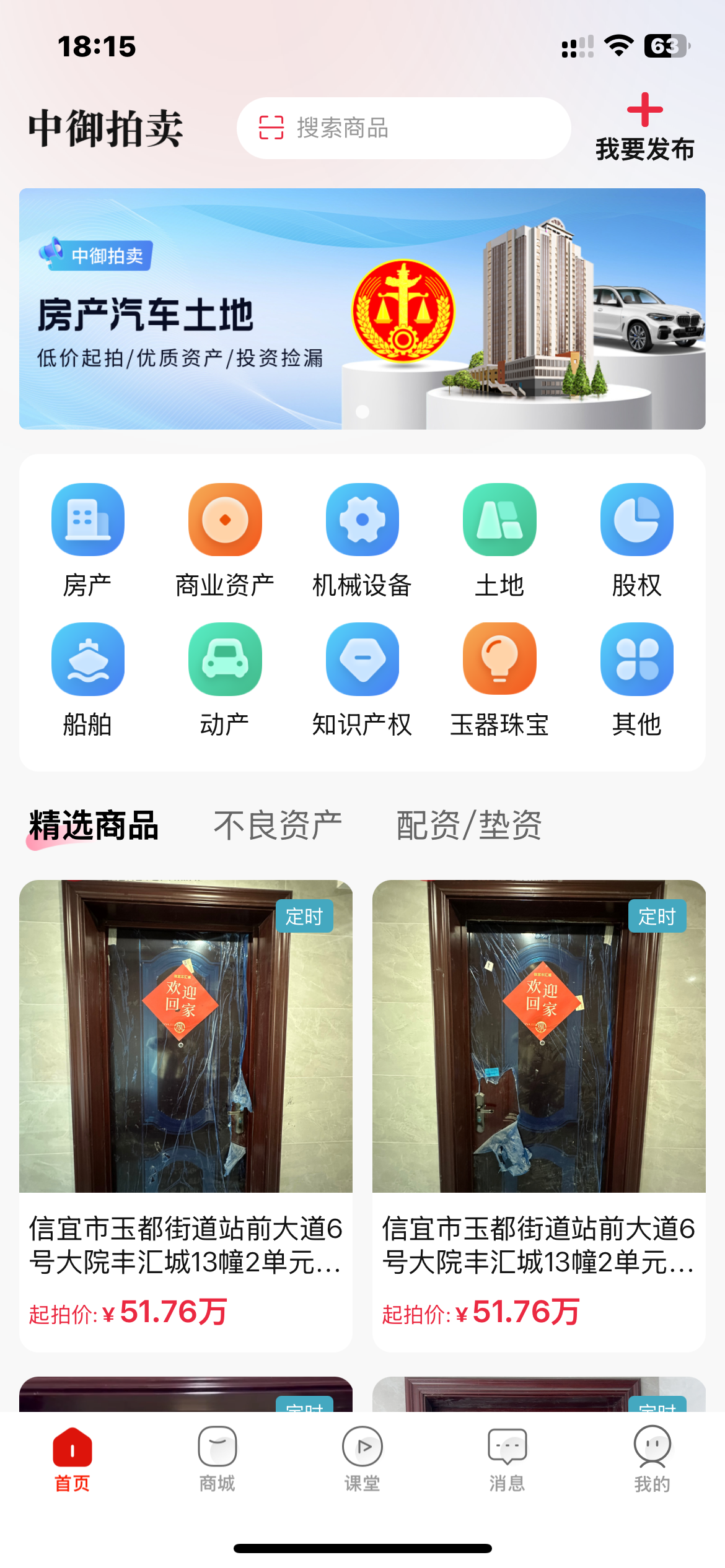View the 股权 category

(636, 539)
